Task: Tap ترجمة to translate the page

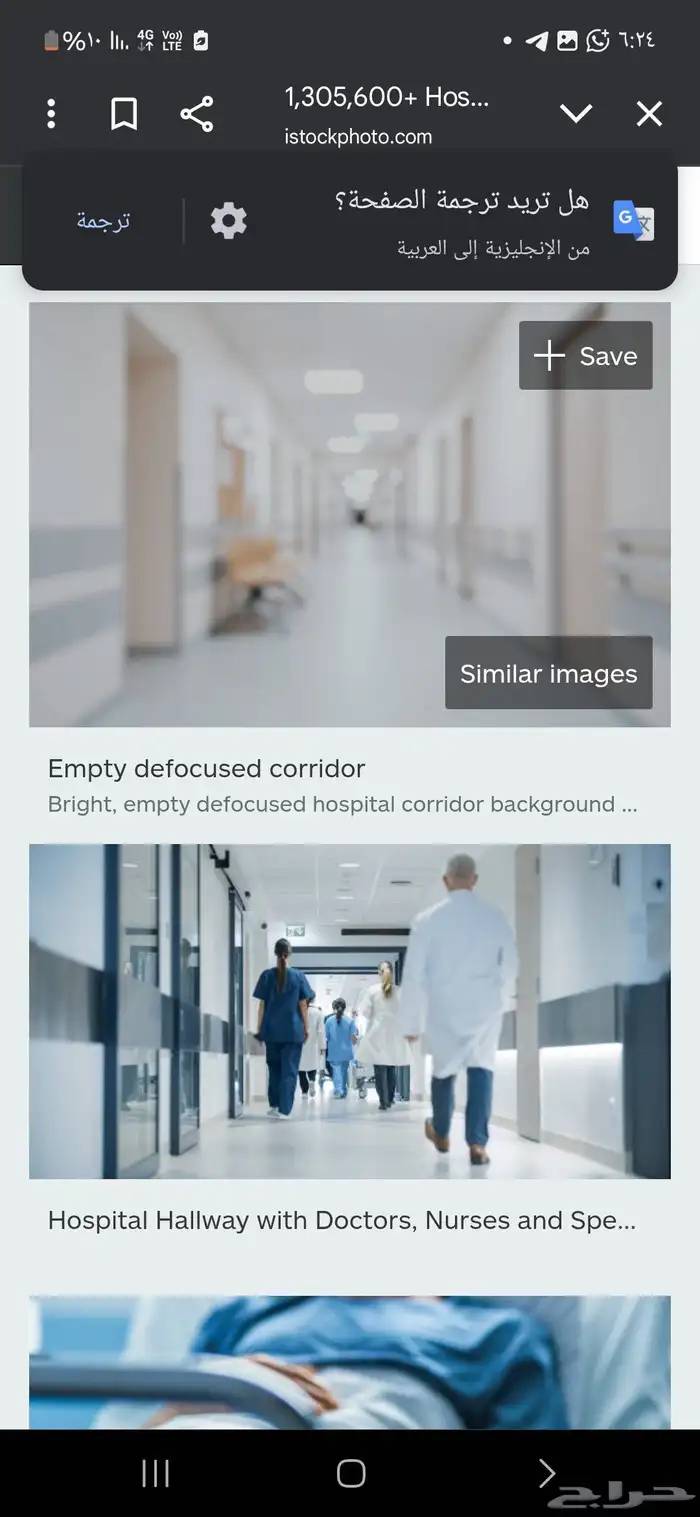Action: click(x=104, y=221)
